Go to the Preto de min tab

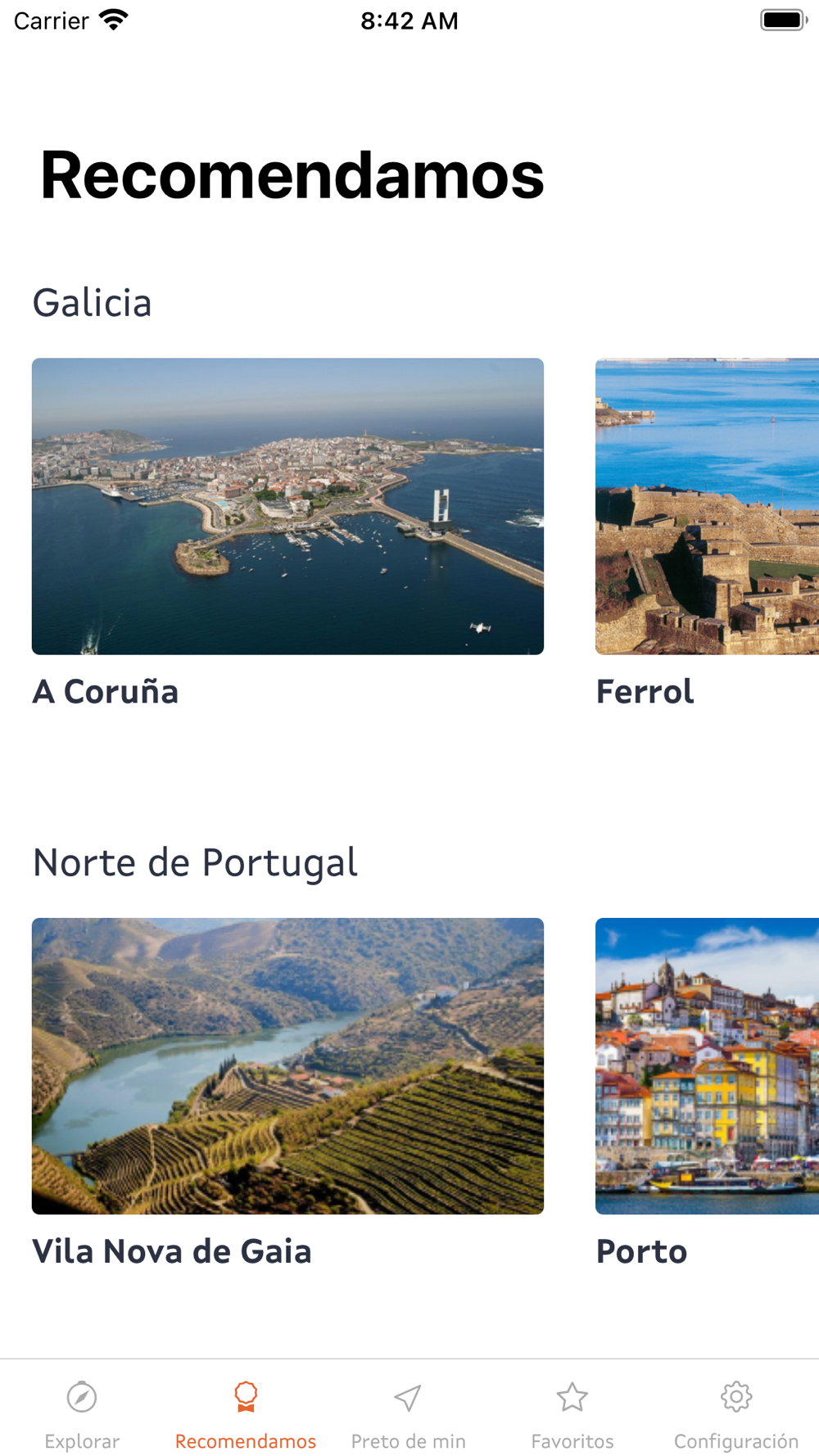(x=409, y=1412)
